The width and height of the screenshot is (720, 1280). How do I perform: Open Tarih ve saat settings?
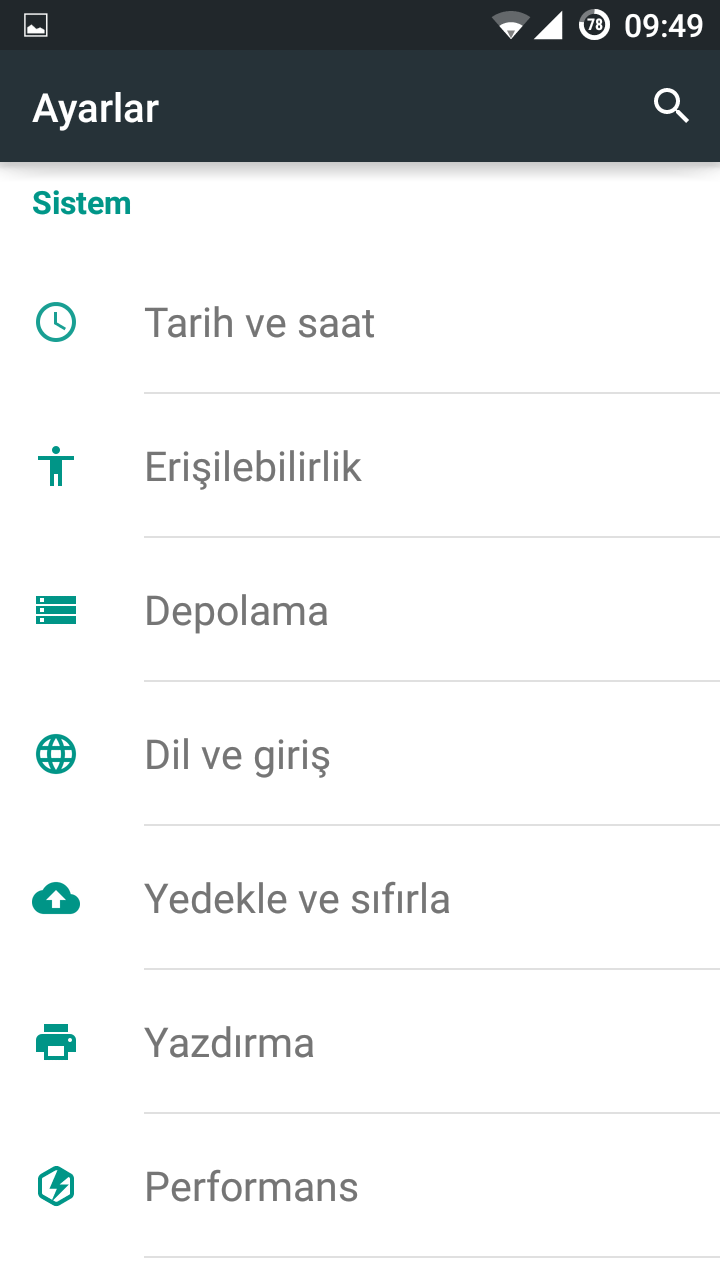pyautogui.click(x=360, y=322)
